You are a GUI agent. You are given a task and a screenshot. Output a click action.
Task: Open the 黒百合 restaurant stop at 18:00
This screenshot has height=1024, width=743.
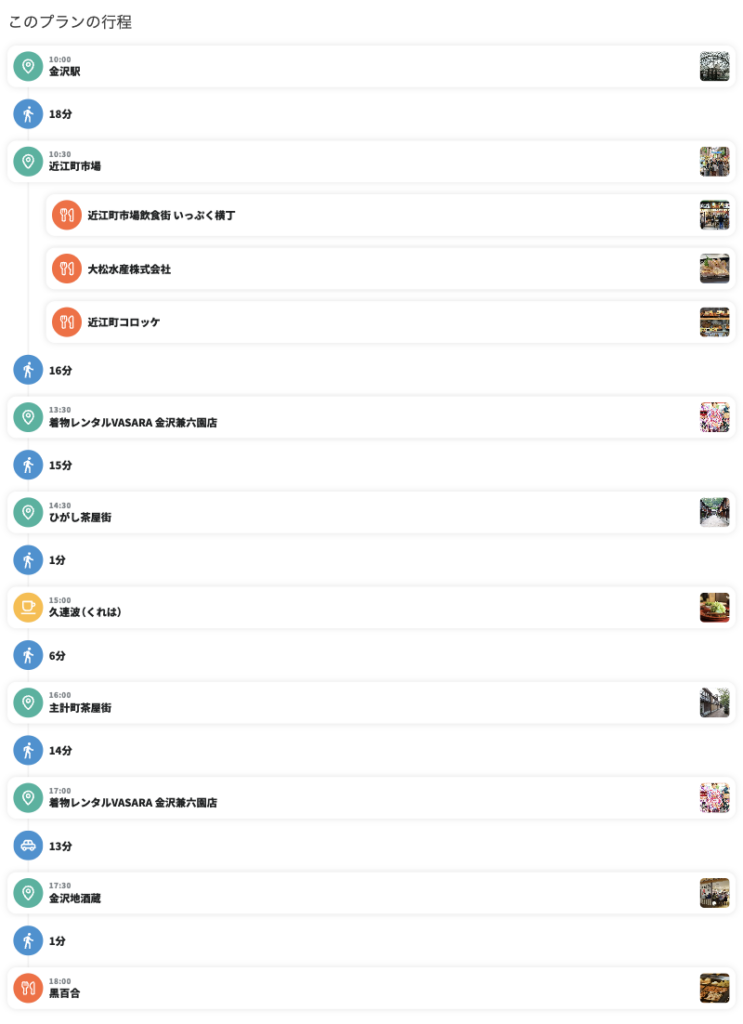(370, 988)
